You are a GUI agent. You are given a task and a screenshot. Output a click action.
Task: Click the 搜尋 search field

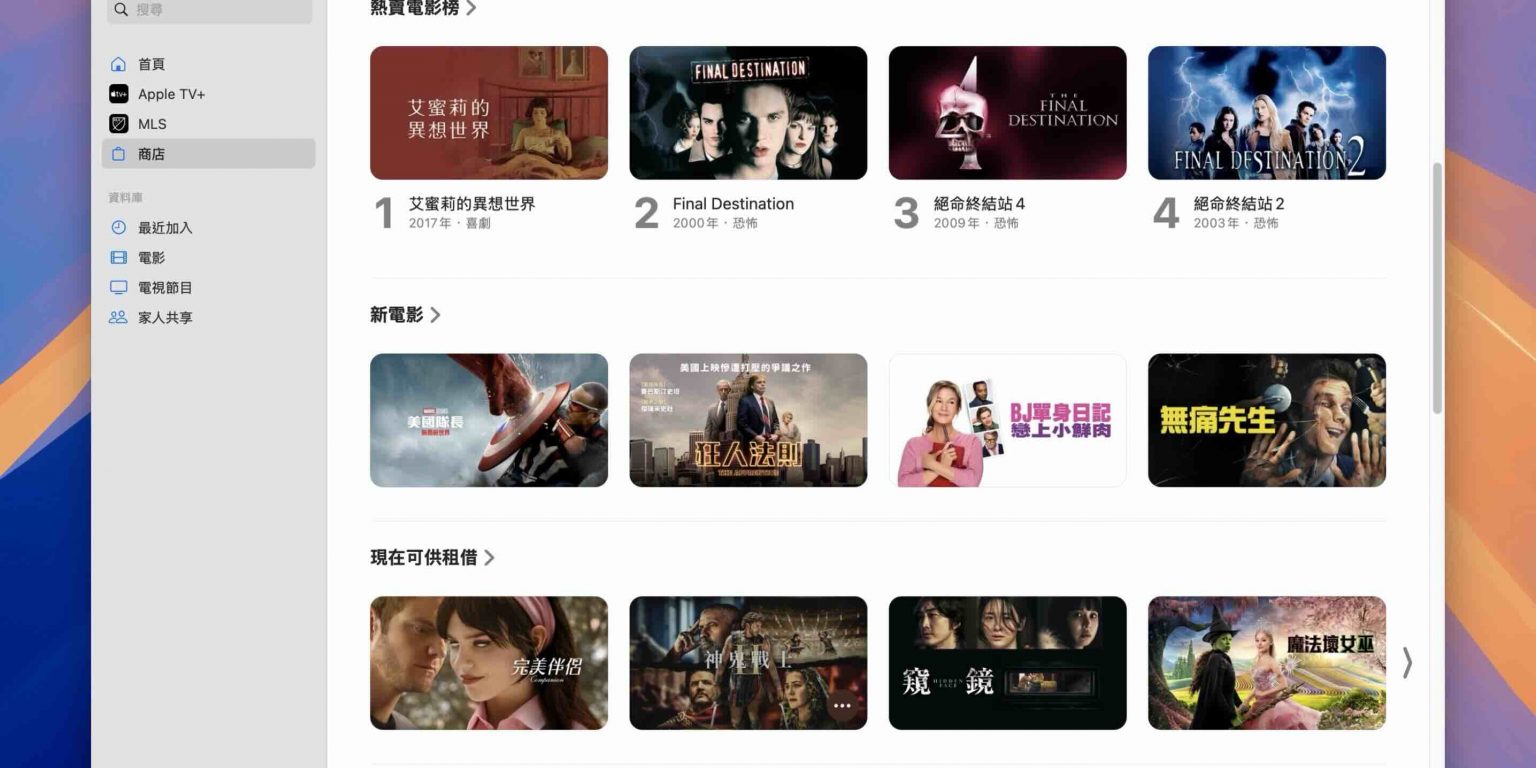click(210, 10)
